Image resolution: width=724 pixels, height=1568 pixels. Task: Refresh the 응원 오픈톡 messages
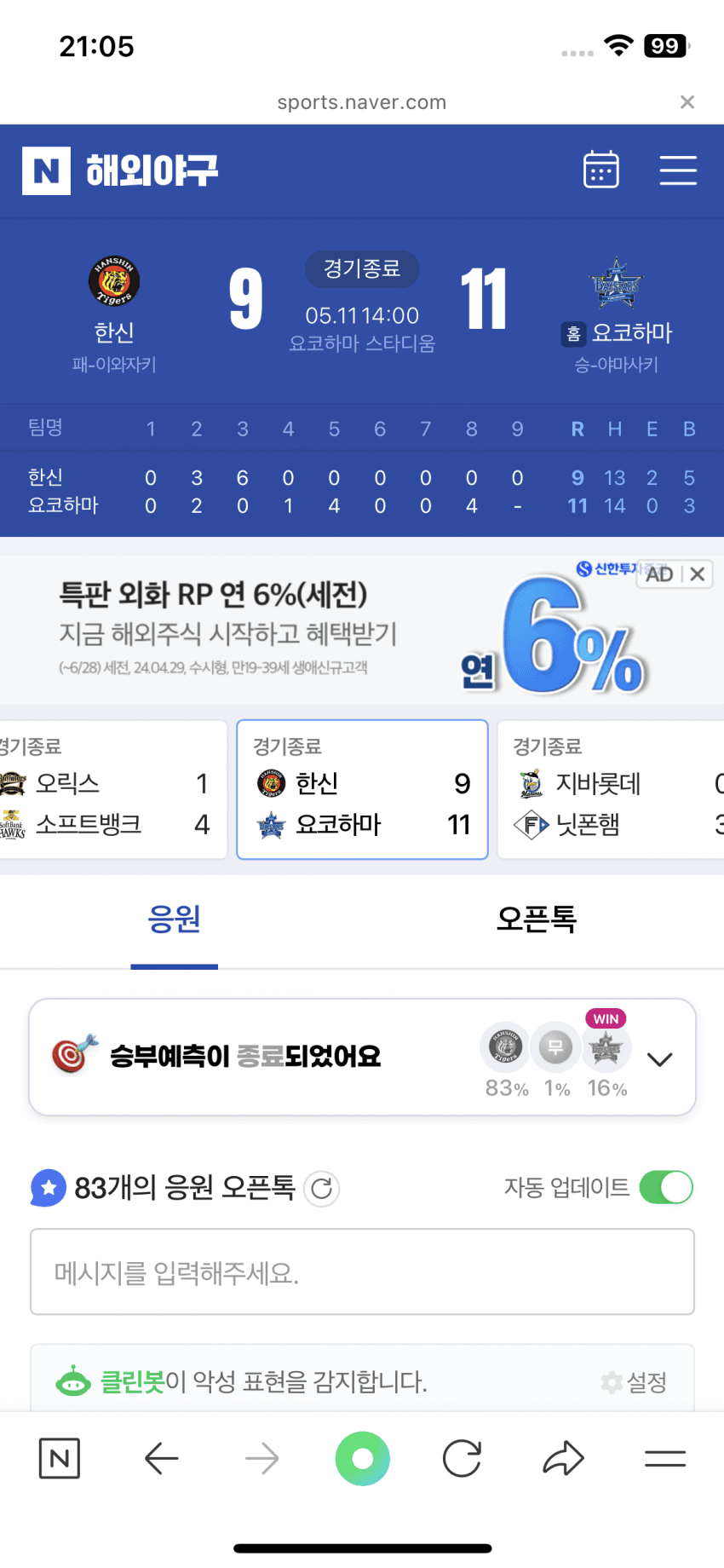(x=321, y=1188)
